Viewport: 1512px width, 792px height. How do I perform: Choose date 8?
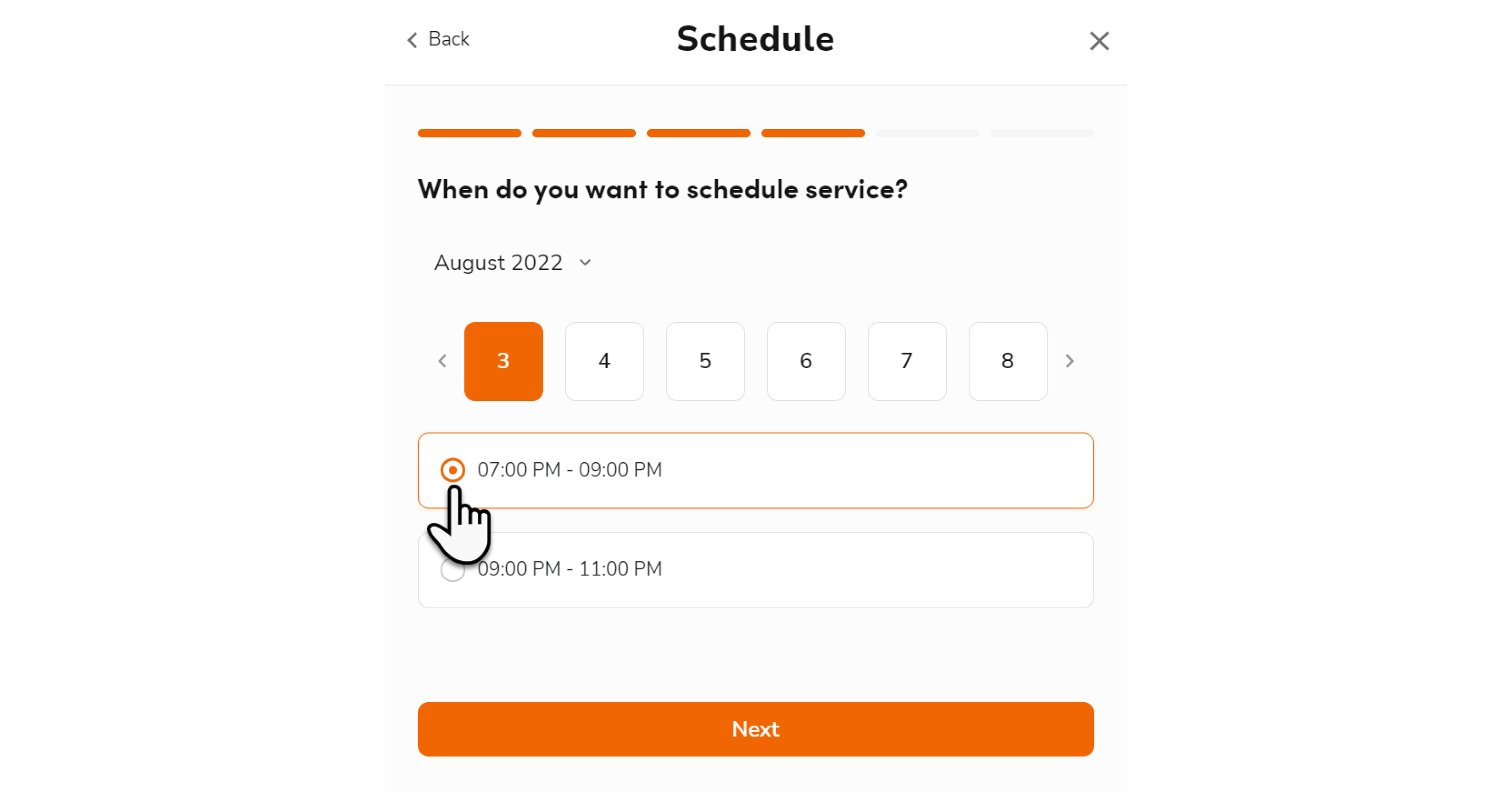(1008, 361)
